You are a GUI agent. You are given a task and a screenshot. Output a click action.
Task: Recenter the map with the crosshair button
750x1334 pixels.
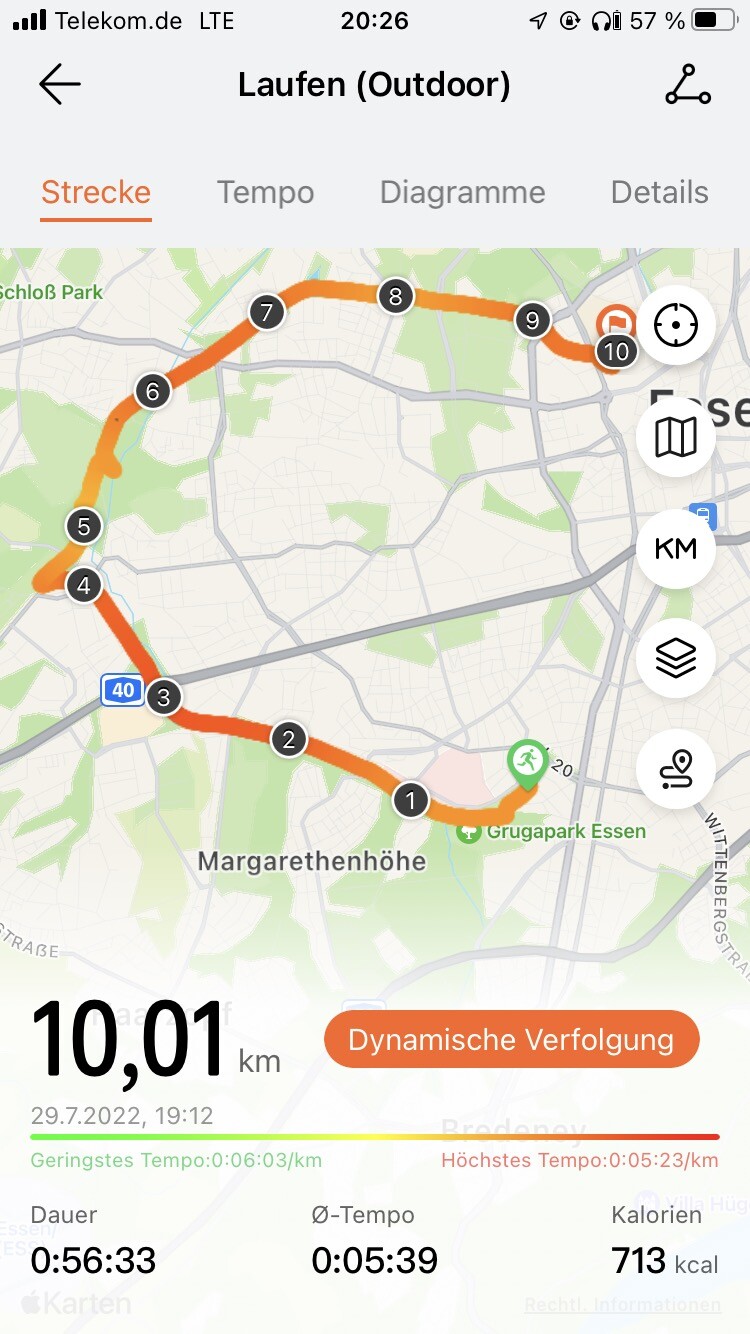[x=676, y=325]
